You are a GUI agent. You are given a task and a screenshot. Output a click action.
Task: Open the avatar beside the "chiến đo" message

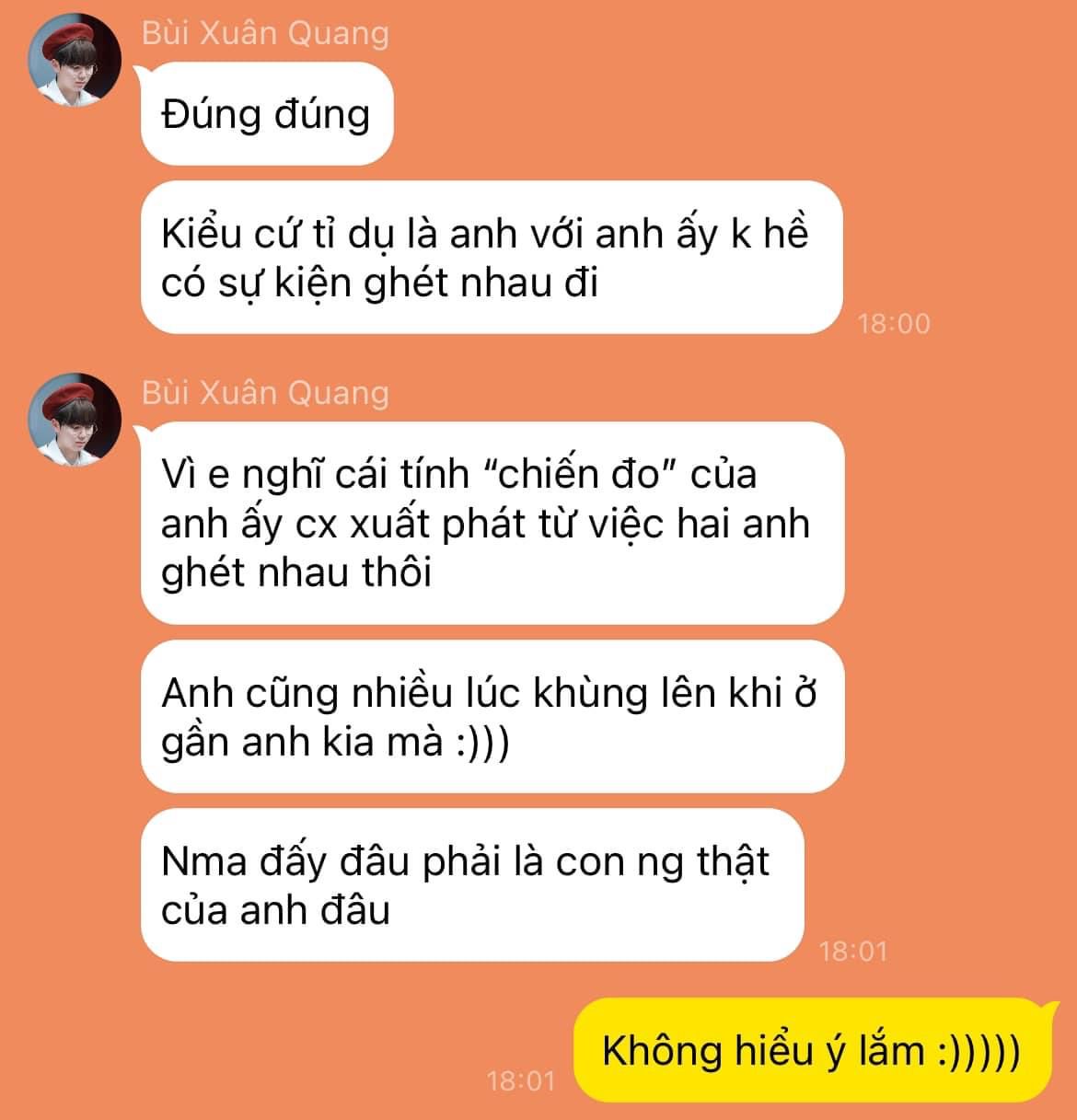click(x=75, y=420)
